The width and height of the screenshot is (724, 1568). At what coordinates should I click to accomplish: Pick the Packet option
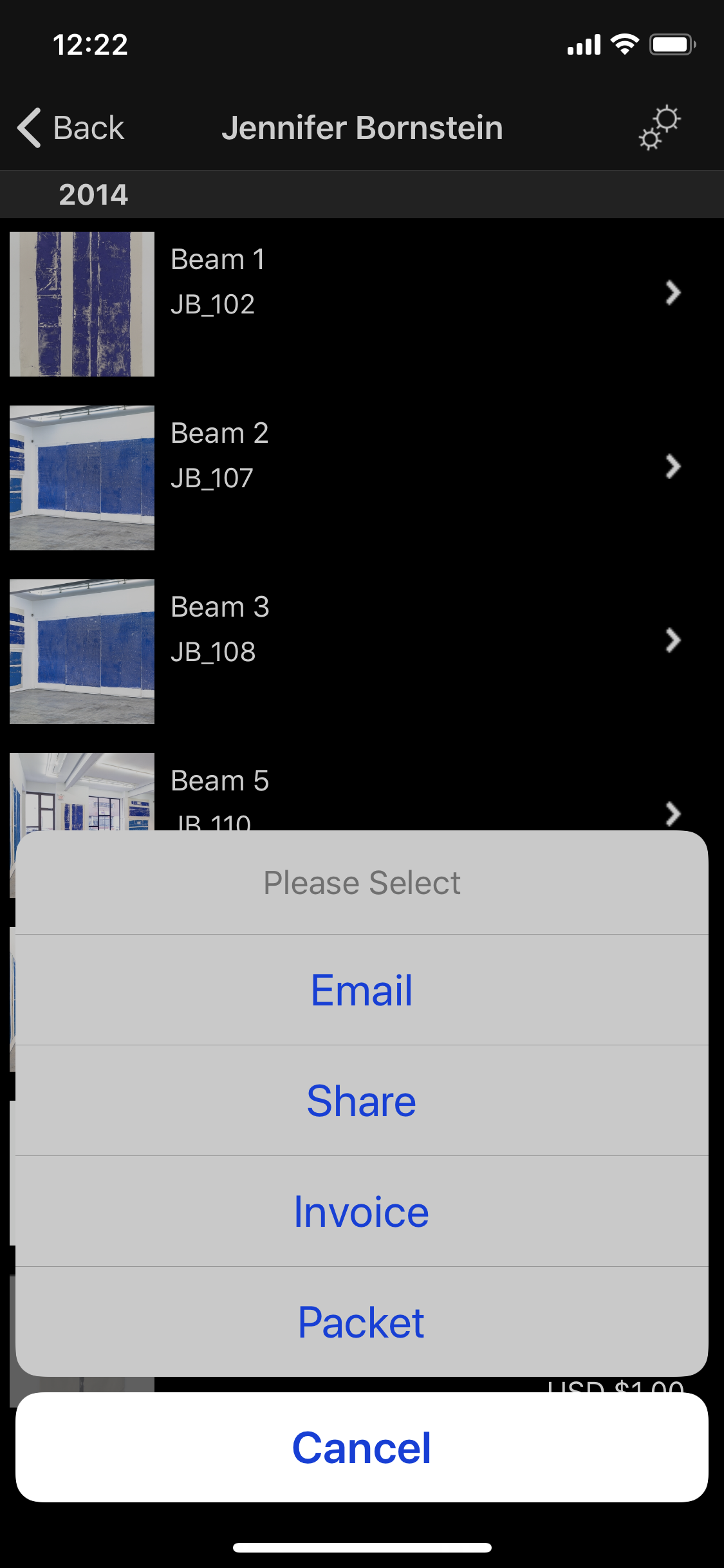tap(362, 1322)
